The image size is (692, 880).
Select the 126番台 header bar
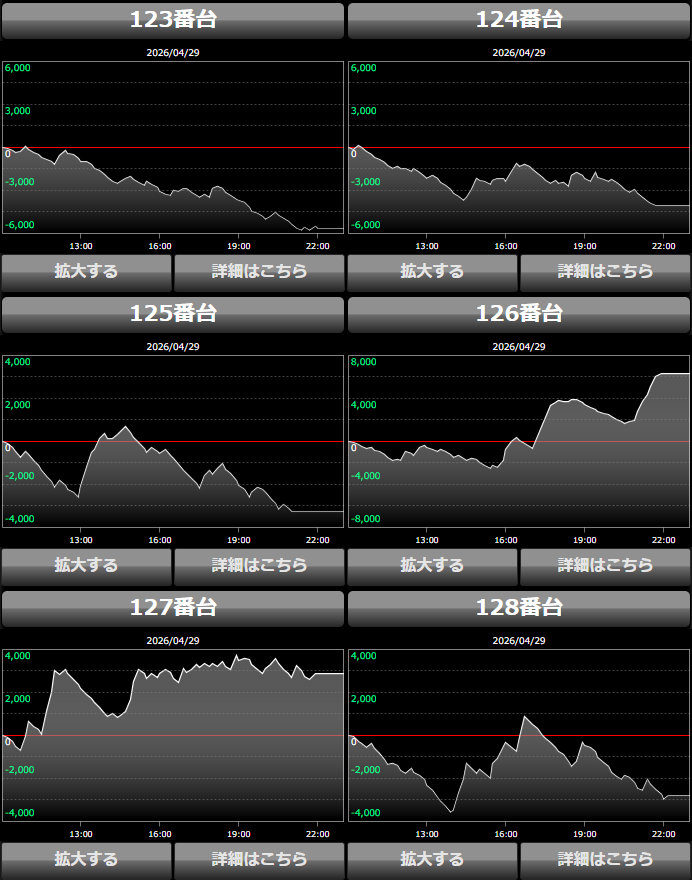pos(519,314)
